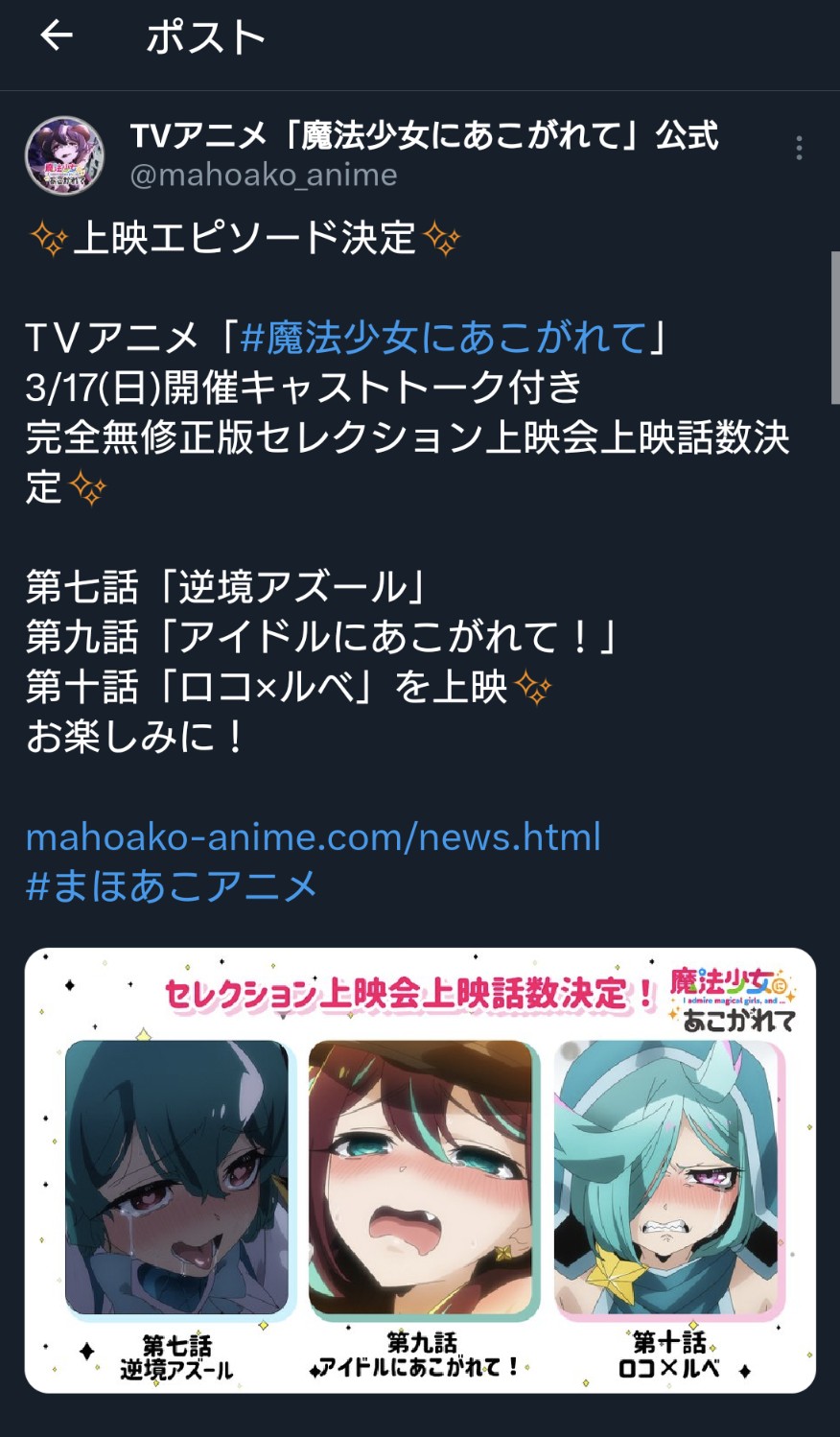
Task: Open the post overflow menu
Action: coord(799,149)
